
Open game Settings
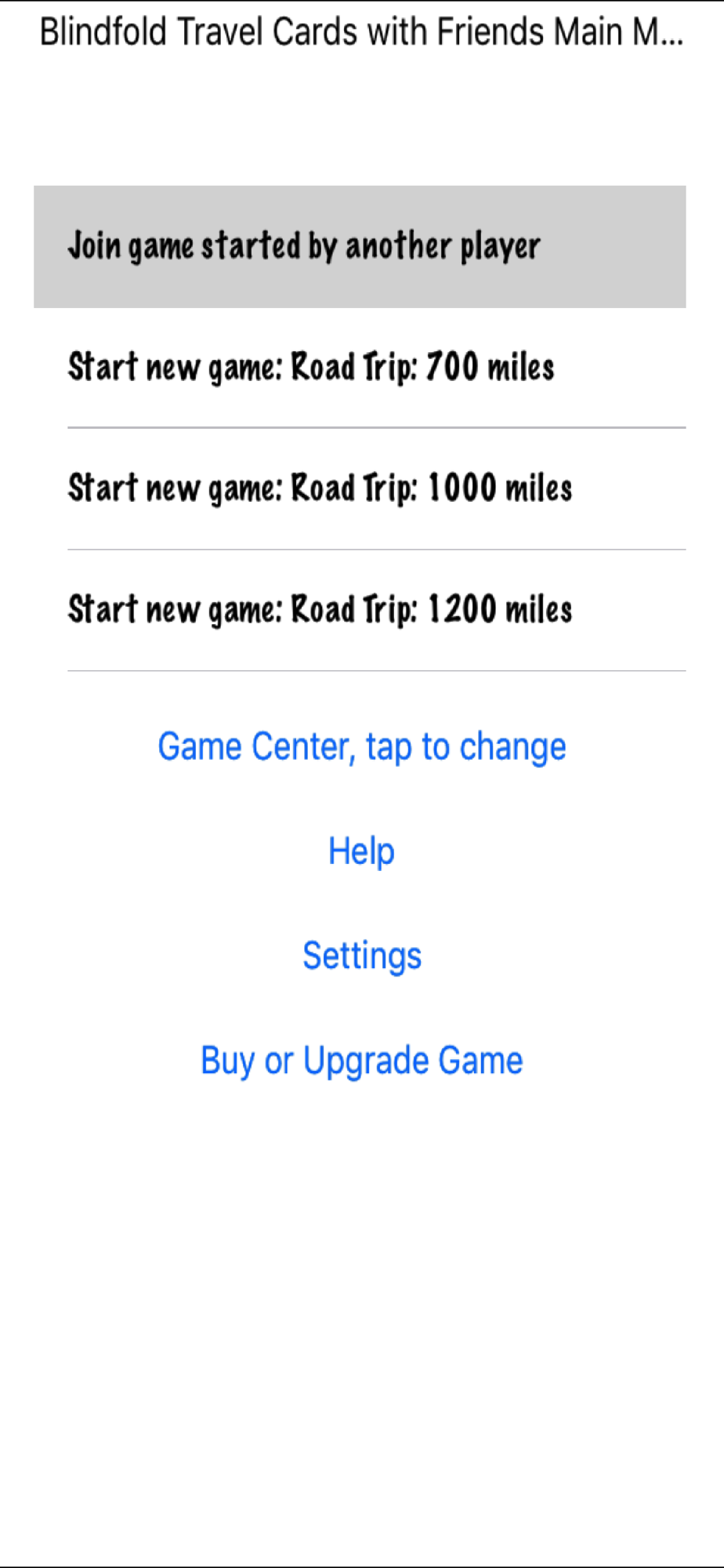click(x=362, y=956)
